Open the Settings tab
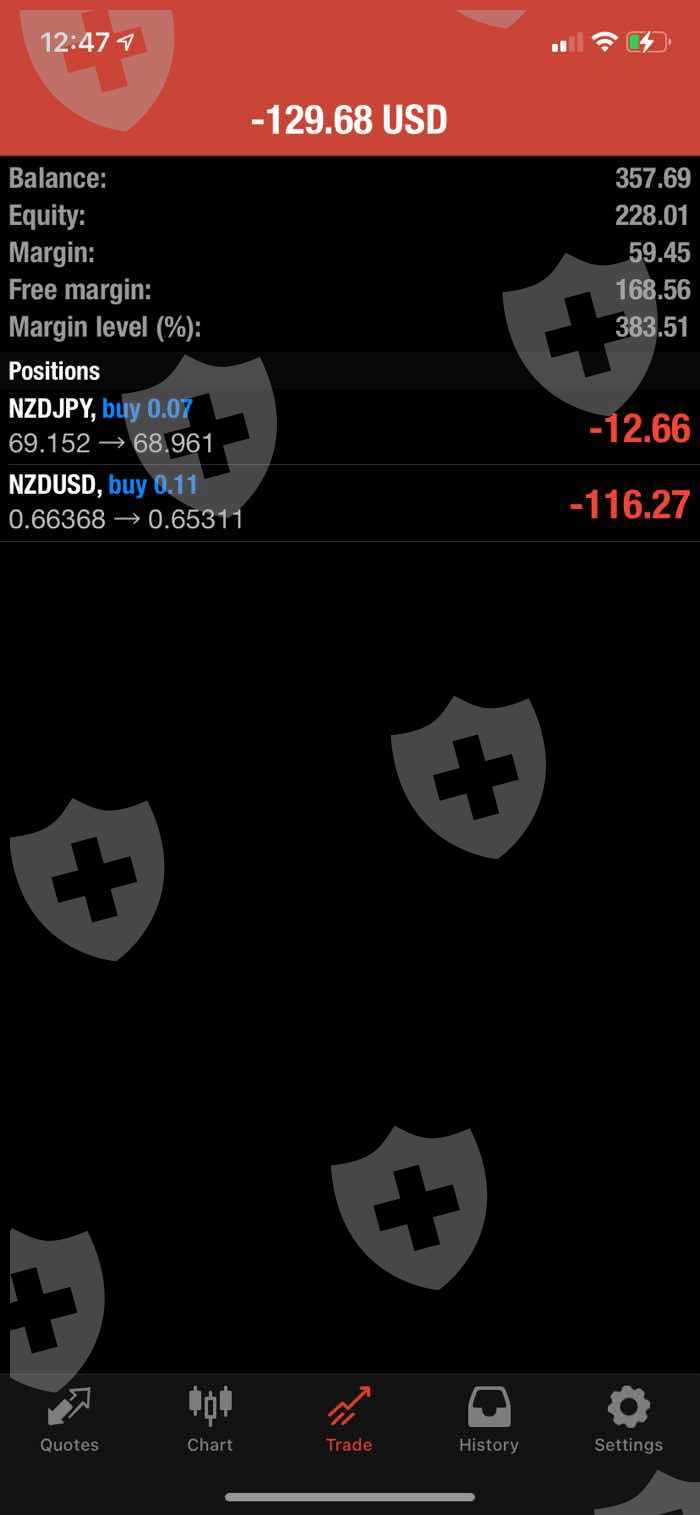Screen dimensions: 700x1515 point(628,1420)
